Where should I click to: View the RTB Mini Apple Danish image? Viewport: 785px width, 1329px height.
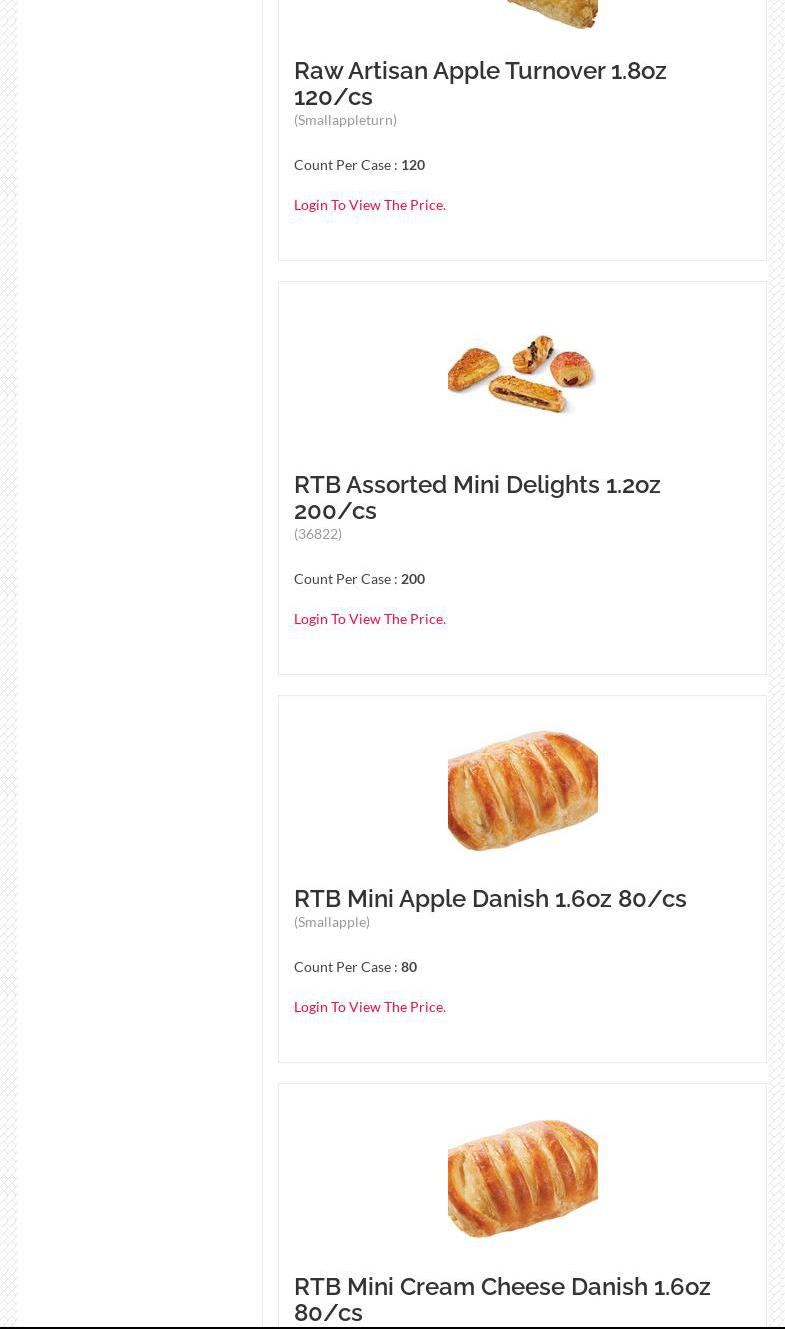[x=522, y=790]
